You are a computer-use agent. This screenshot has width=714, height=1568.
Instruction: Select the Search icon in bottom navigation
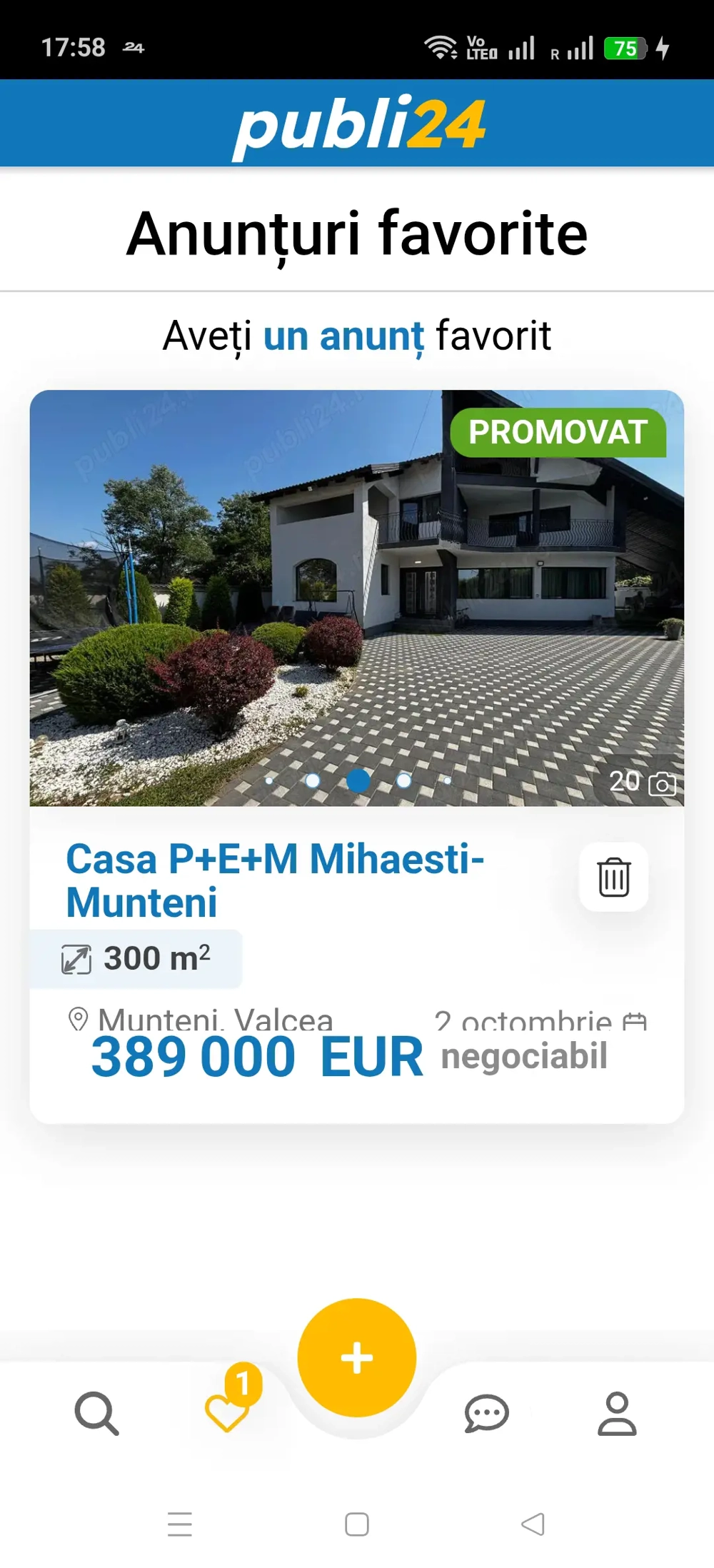[98, 1414]
